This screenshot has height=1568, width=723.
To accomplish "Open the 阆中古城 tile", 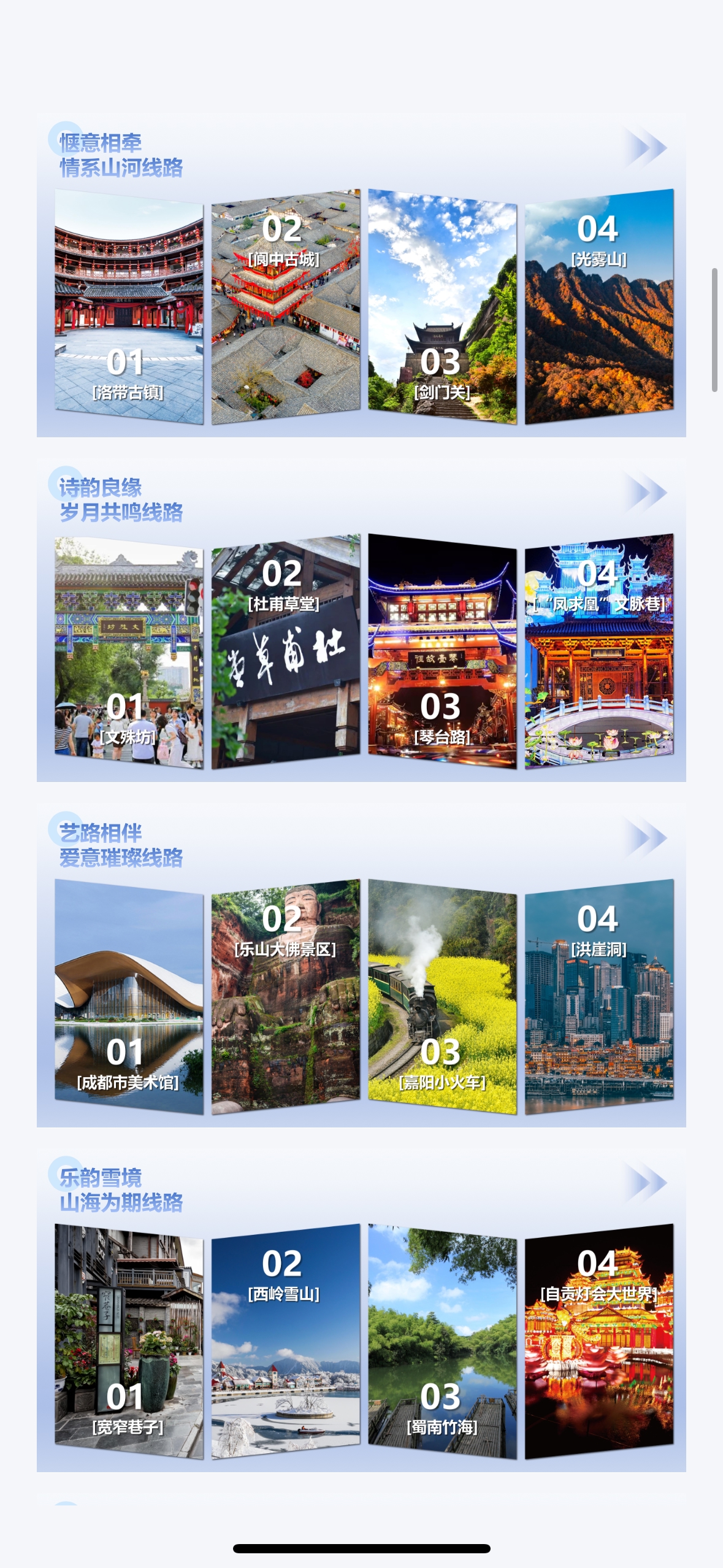I will click(x=286, y=307).
